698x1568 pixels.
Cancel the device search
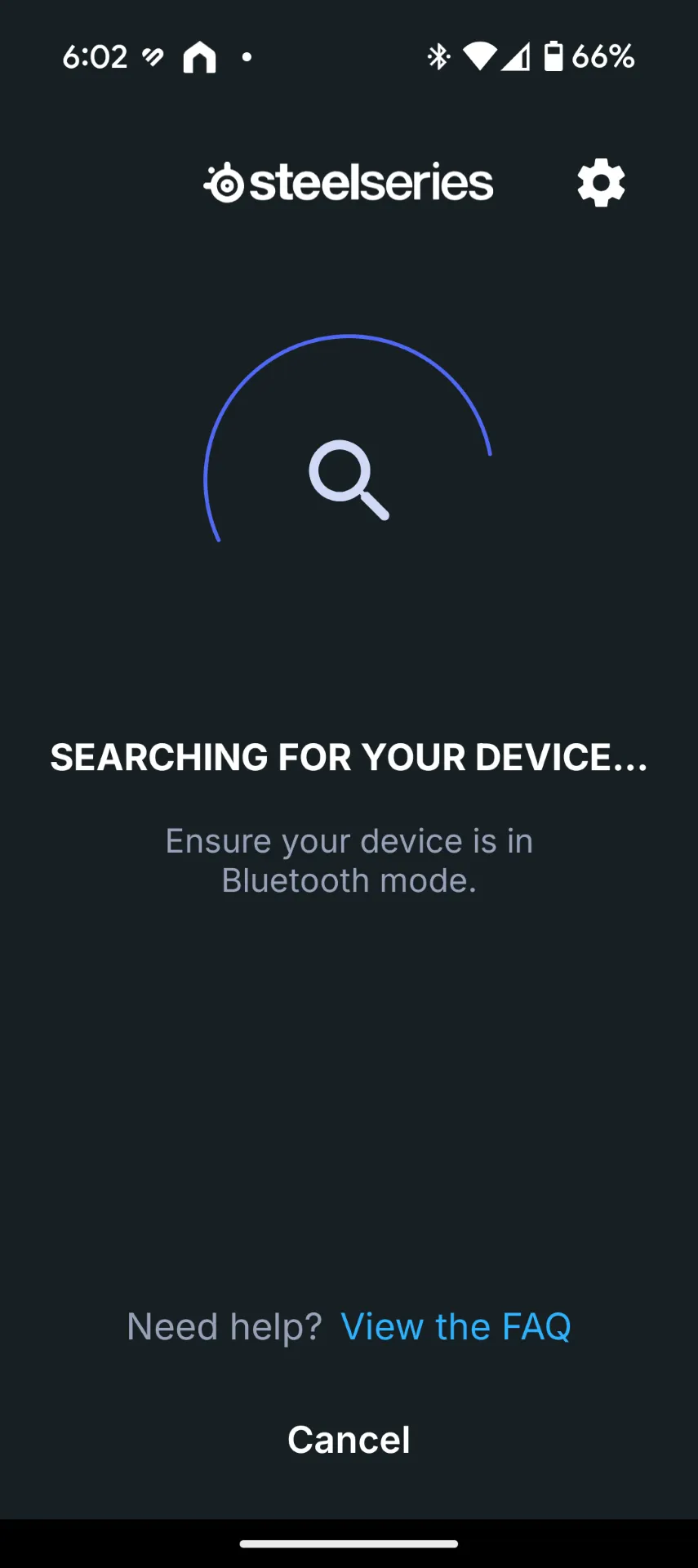pos(349,1440)
